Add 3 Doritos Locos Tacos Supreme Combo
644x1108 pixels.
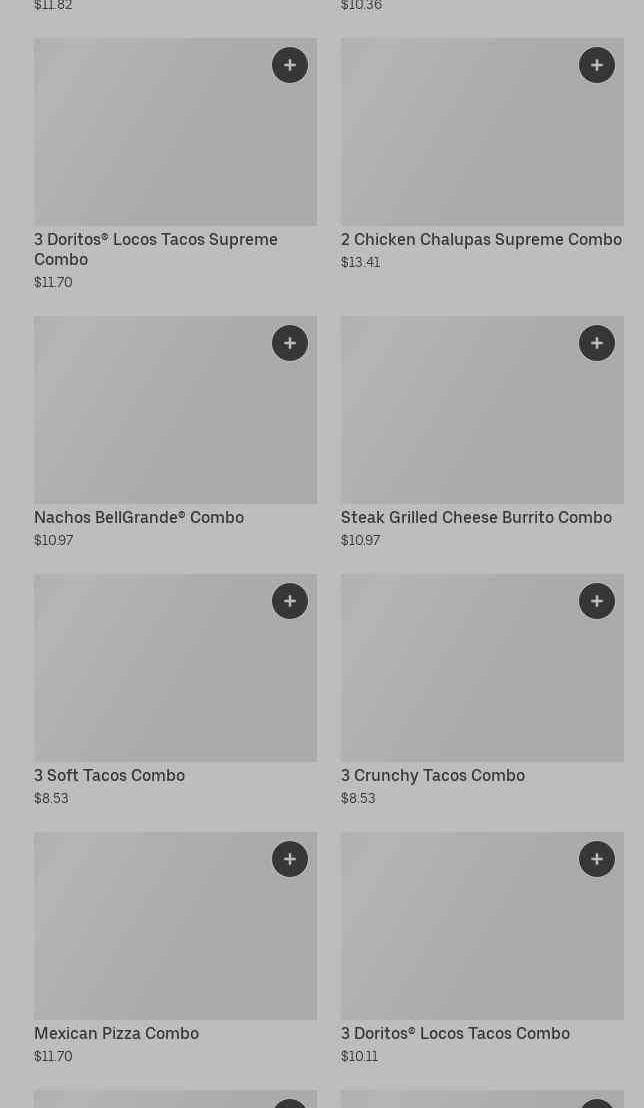click(x=290, y=65)
